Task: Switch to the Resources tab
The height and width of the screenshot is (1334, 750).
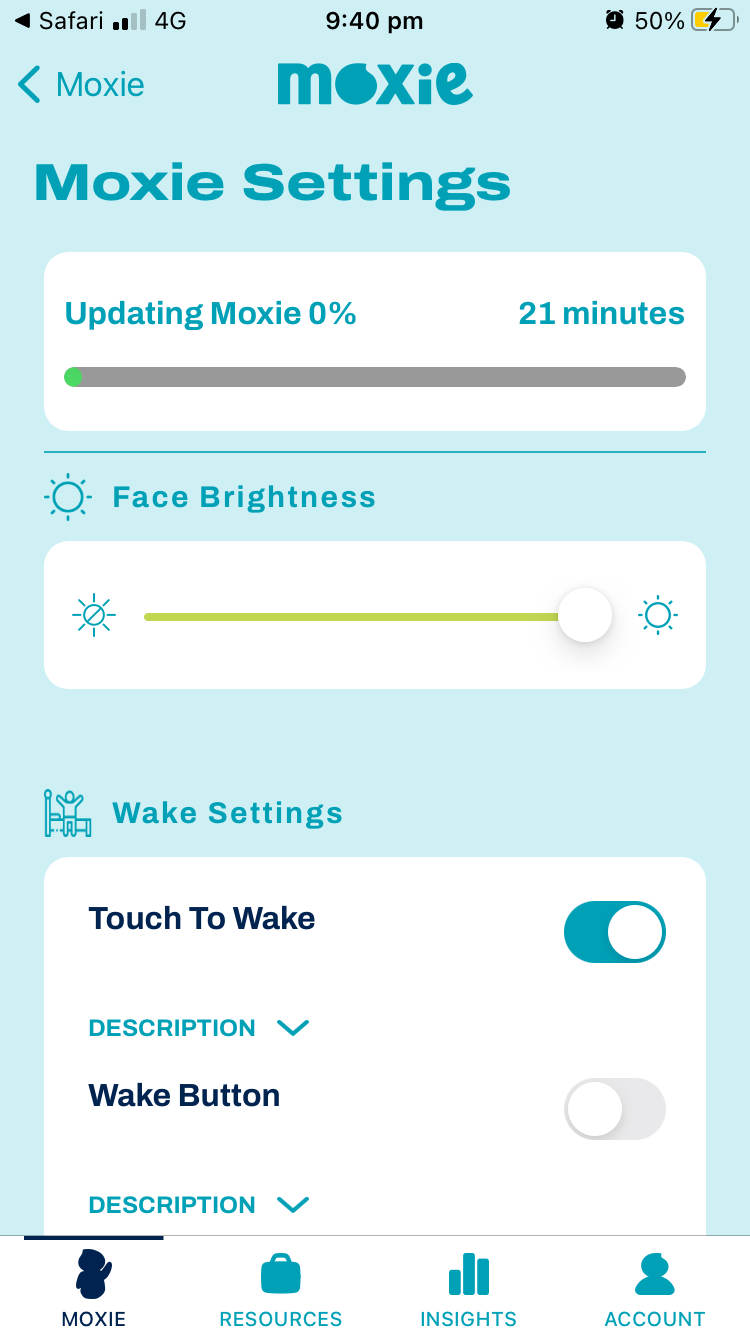Action: click(x=281, y=1288)
